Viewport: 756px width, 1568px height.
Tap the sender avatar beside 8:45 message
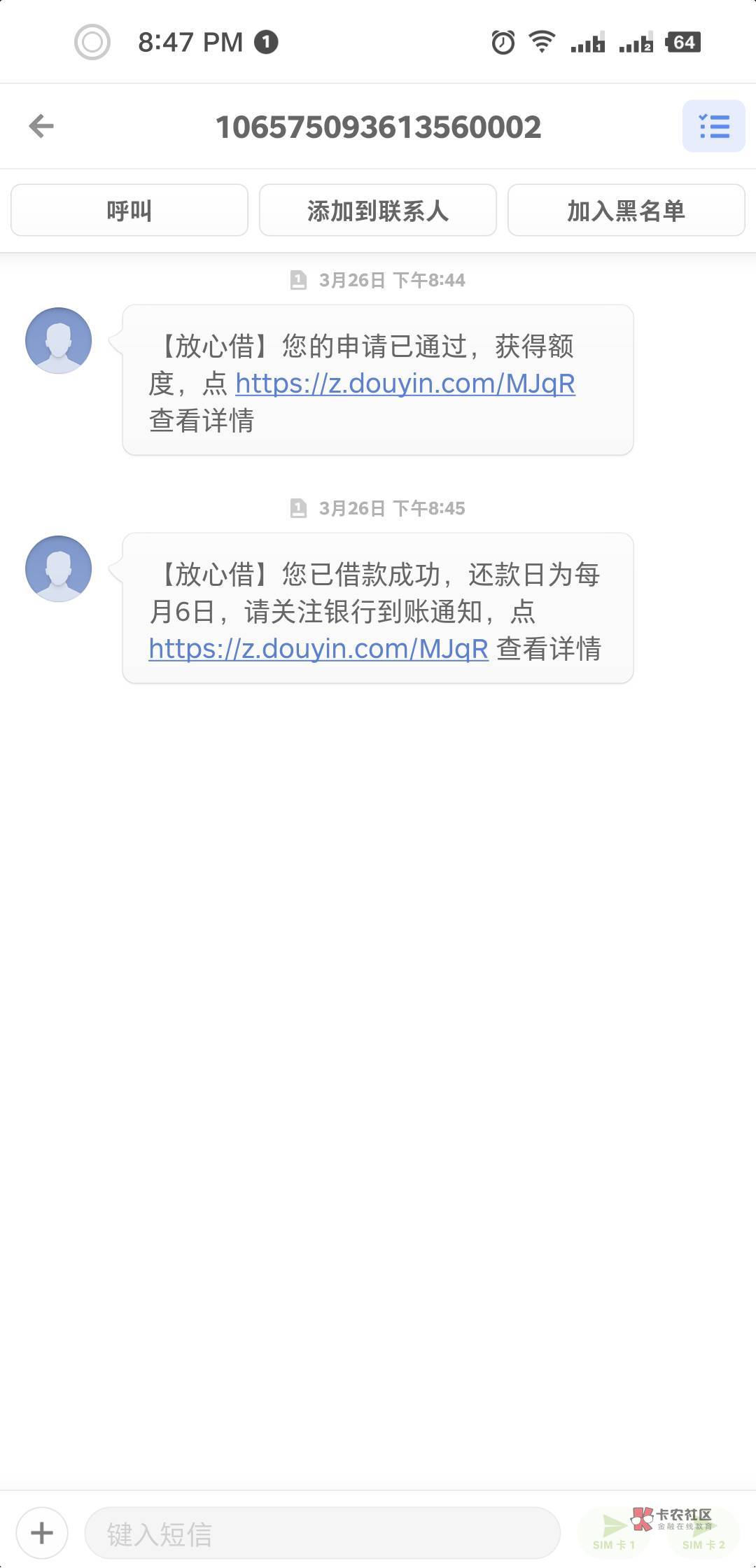coord(59,568)
